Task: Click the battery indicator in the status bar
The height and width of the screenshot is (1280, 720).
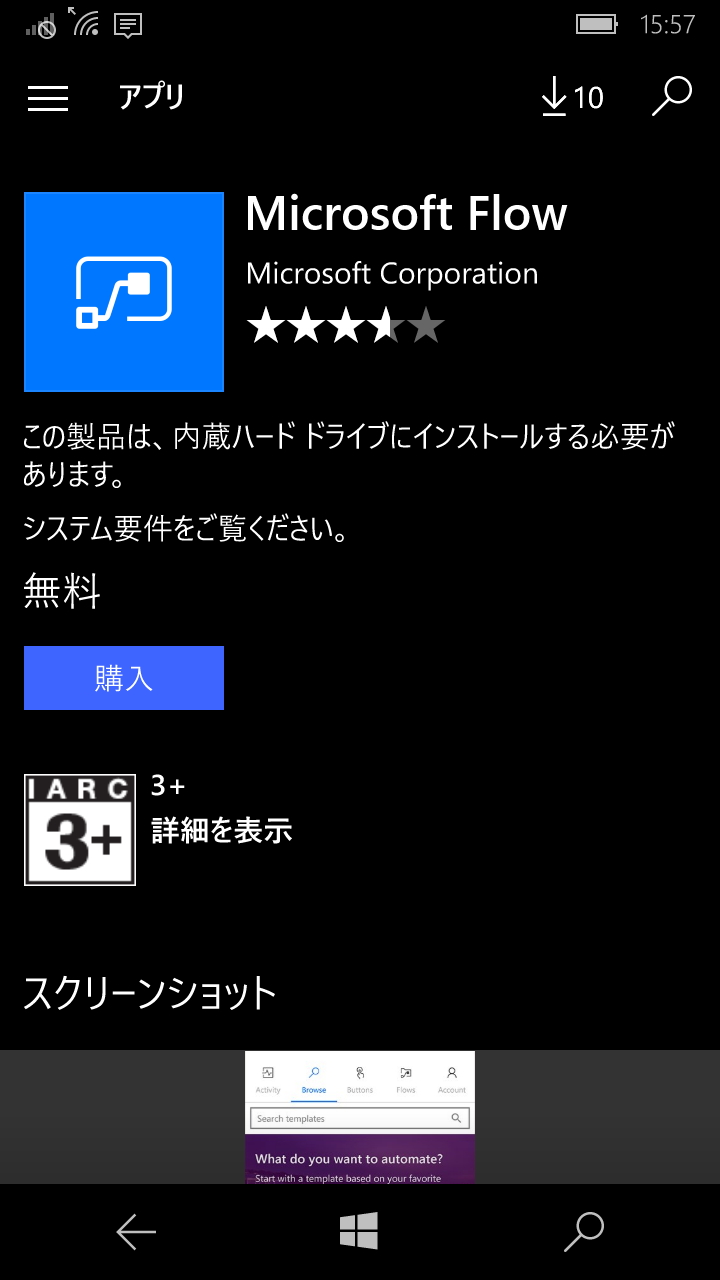Action: tap(595, 24)
